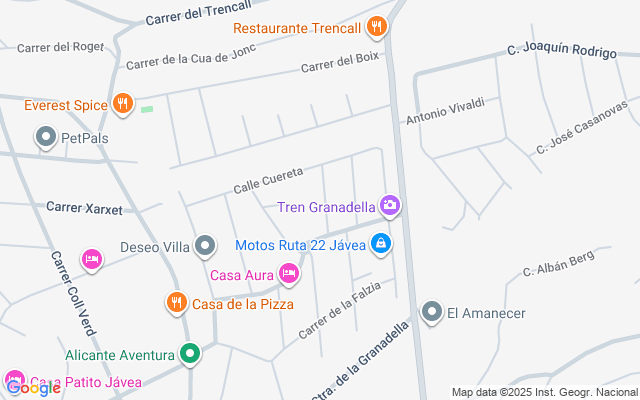Open the Tren Granadella photo spot
The height and width of the screenshot is (400, 640).
pyautogui.click(x=390, y=207)
